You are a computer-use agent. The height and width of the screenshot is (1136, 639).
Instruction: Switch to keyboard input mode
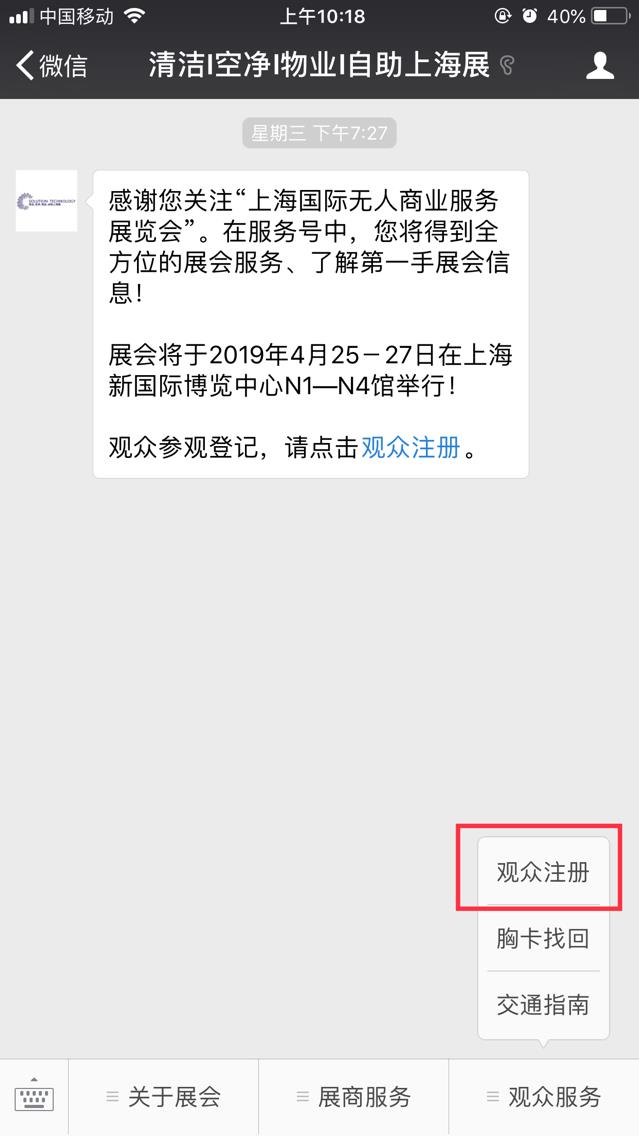[34, 1096]
